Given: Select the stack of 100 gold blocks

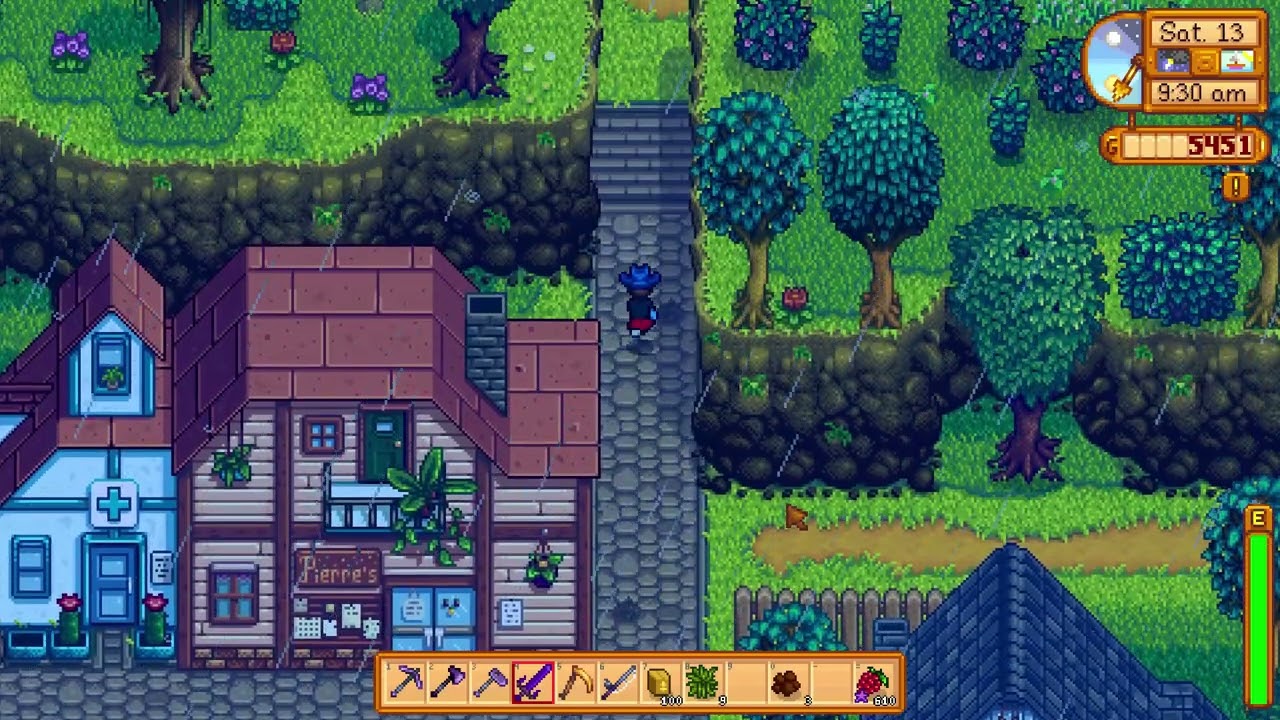Looking at the screenshot, I should coord(661,683).
